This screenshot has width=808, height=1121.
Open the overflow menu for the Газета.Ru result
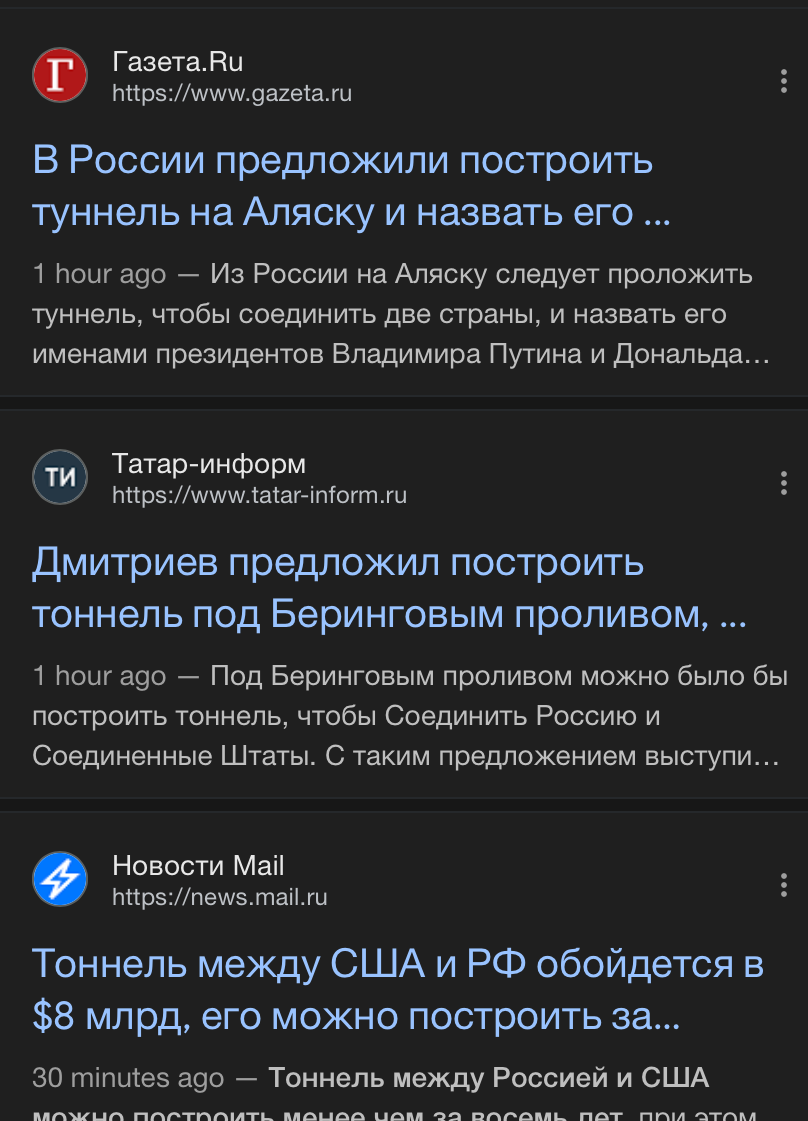coord(783,81)
